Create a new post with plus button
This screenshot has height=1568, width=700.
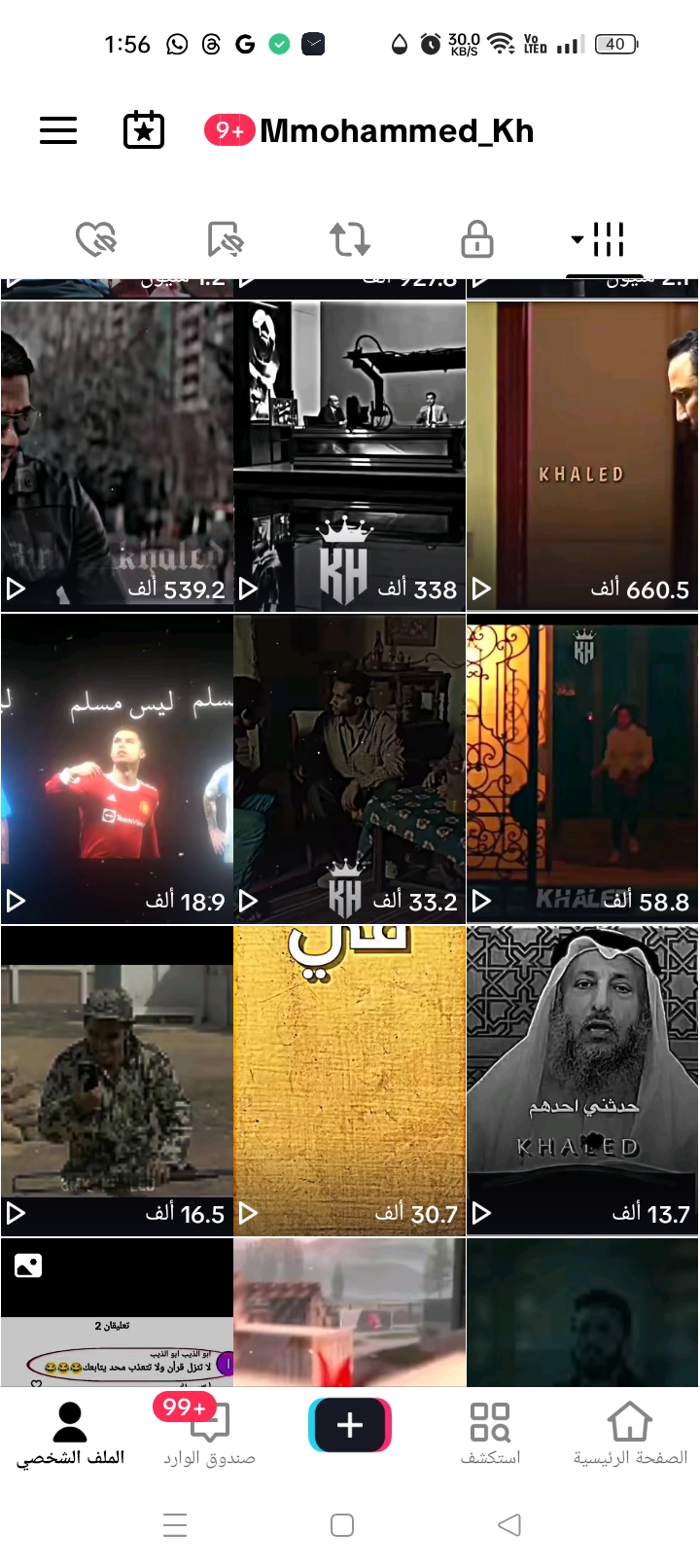(x=350, y=1425)
